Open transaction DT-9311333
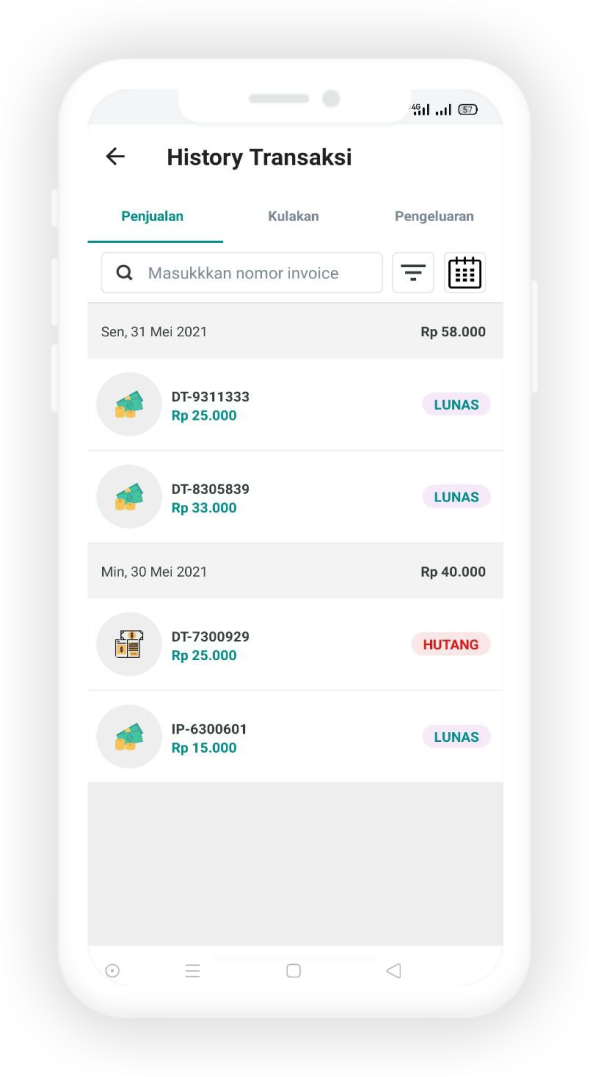 (x=295, y=405)
